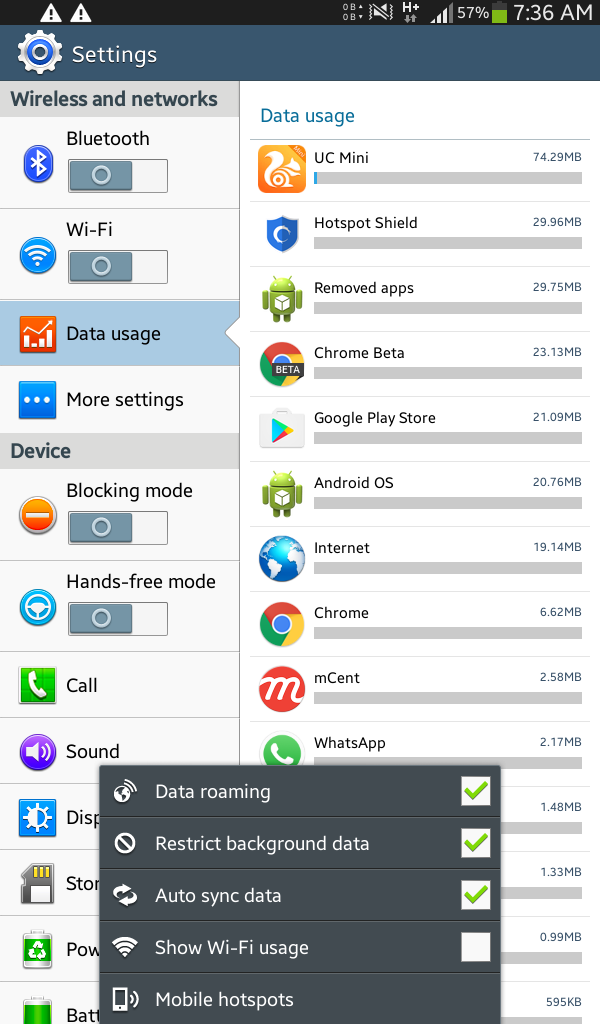The image size is (600, 1024).
Task: Toggle Hands-free mode switch
Action: tap(117, 619)
